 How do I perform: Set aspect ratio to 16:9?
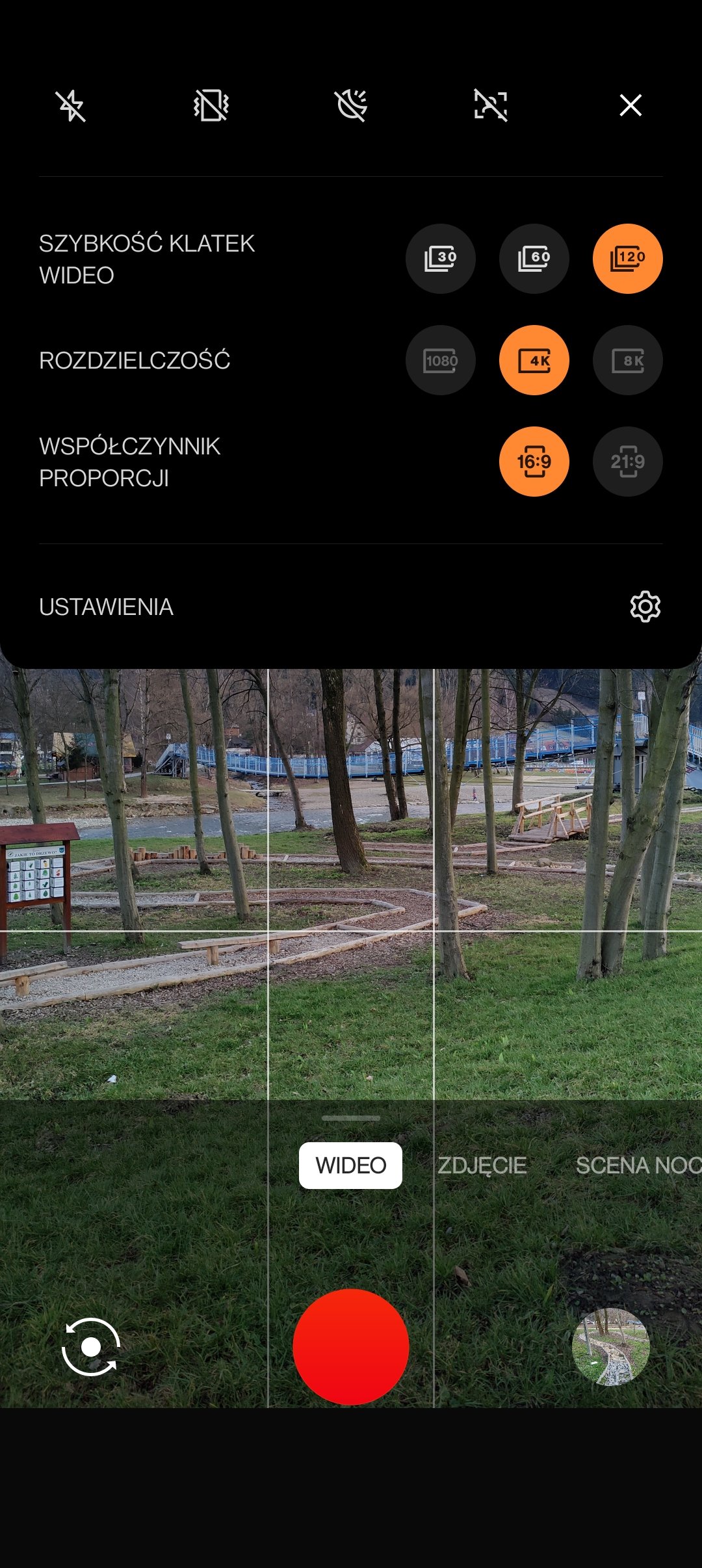pos(534,462)
